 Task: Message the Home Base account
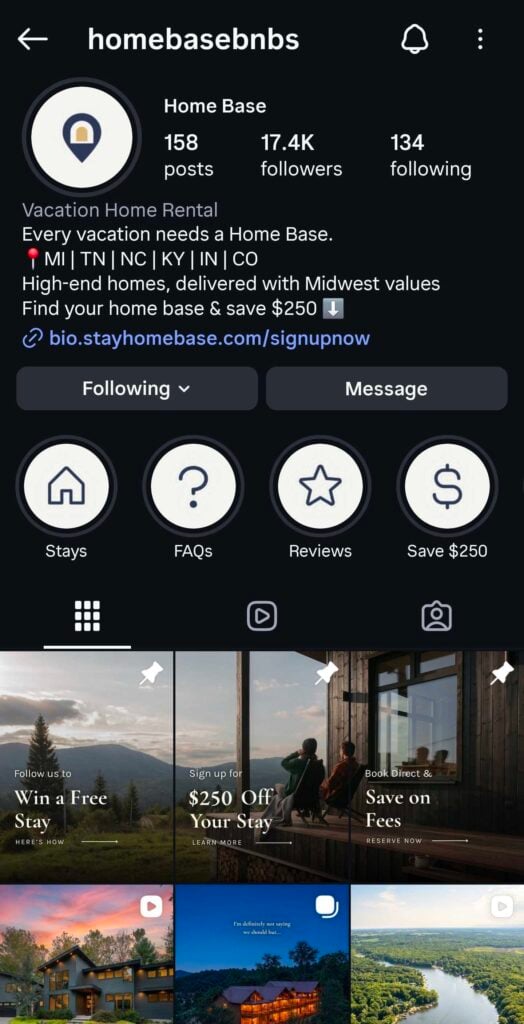(386, 389)
